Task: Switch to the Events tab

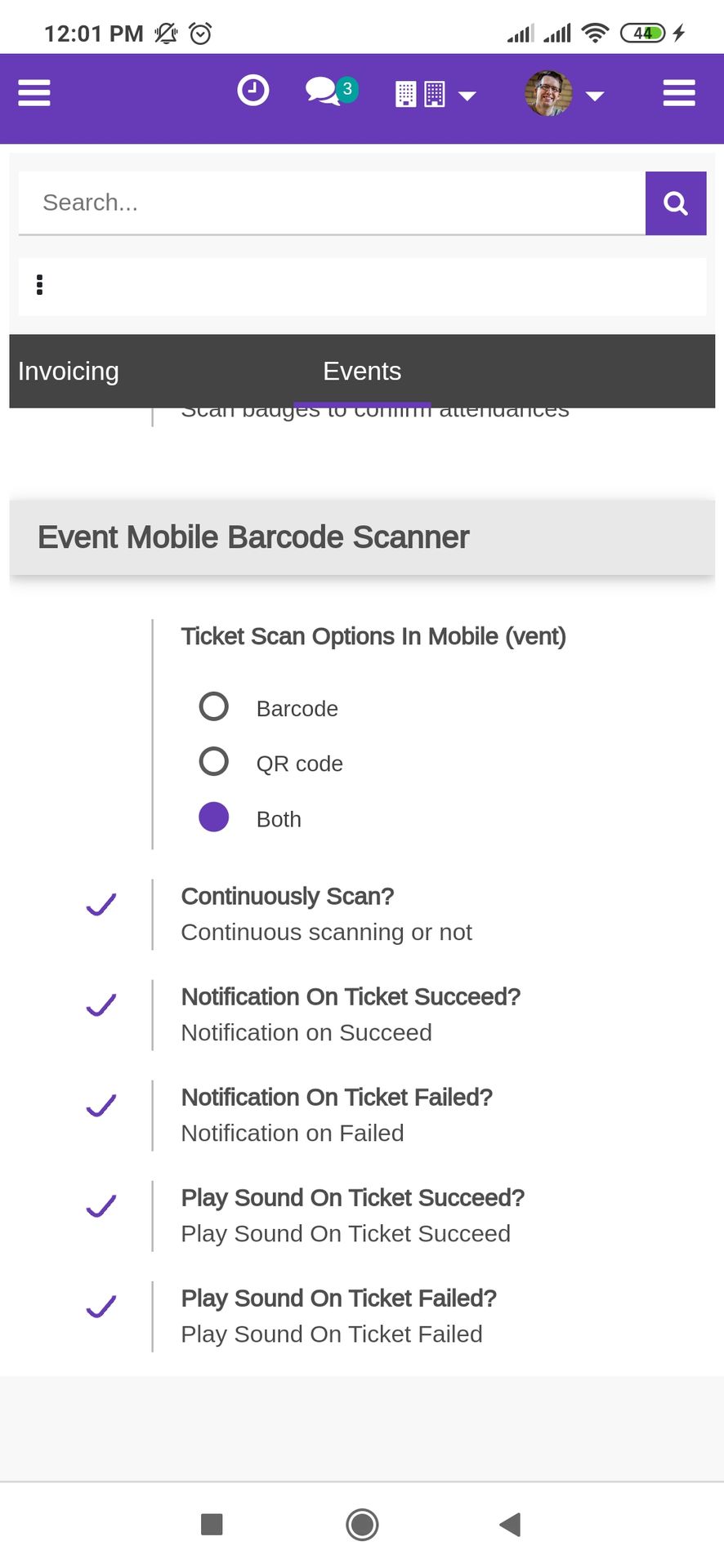Action: (x=362, y=372)
